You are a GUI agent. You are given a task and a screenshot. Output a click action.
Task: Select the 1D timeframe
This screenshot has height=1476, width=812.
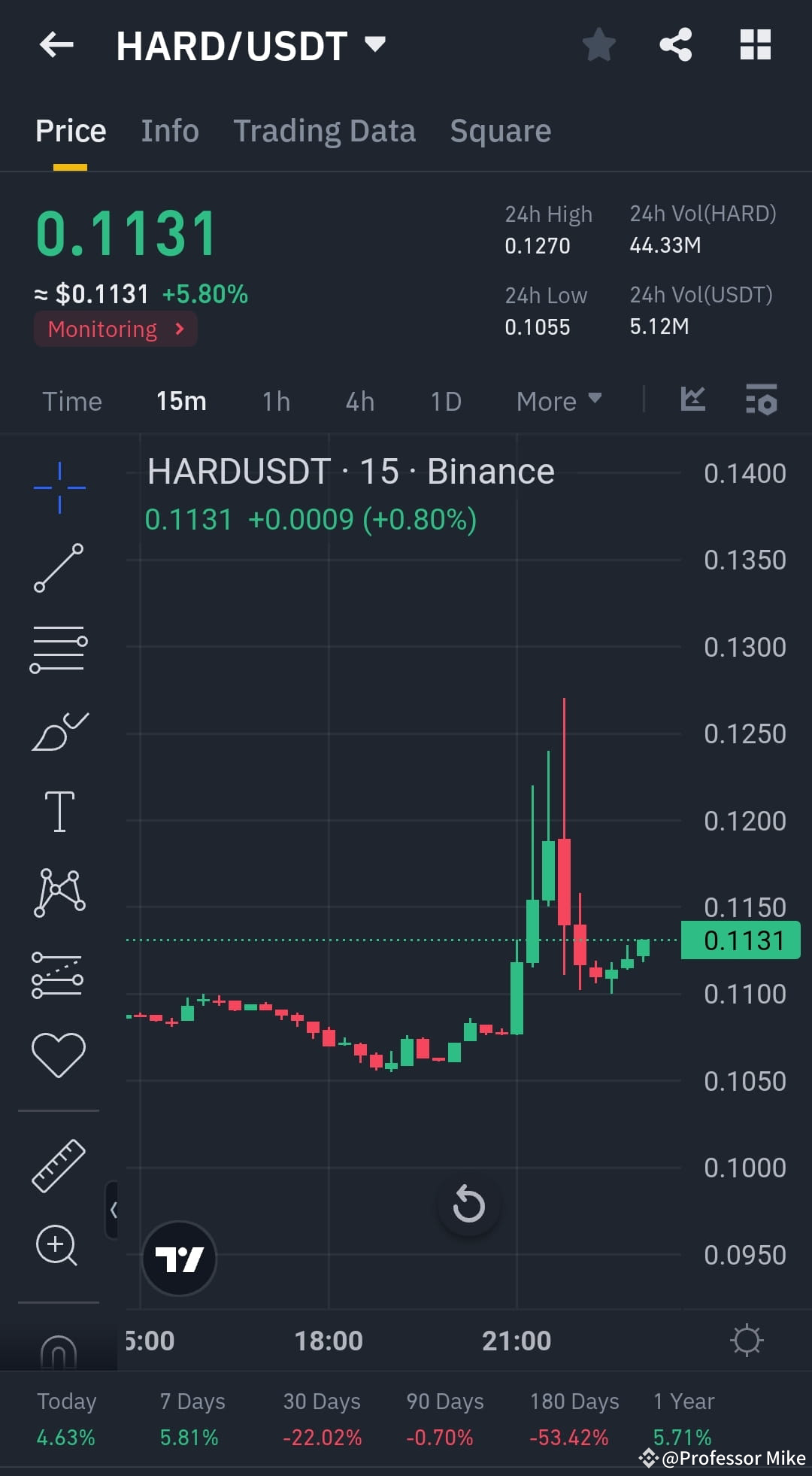445,401
